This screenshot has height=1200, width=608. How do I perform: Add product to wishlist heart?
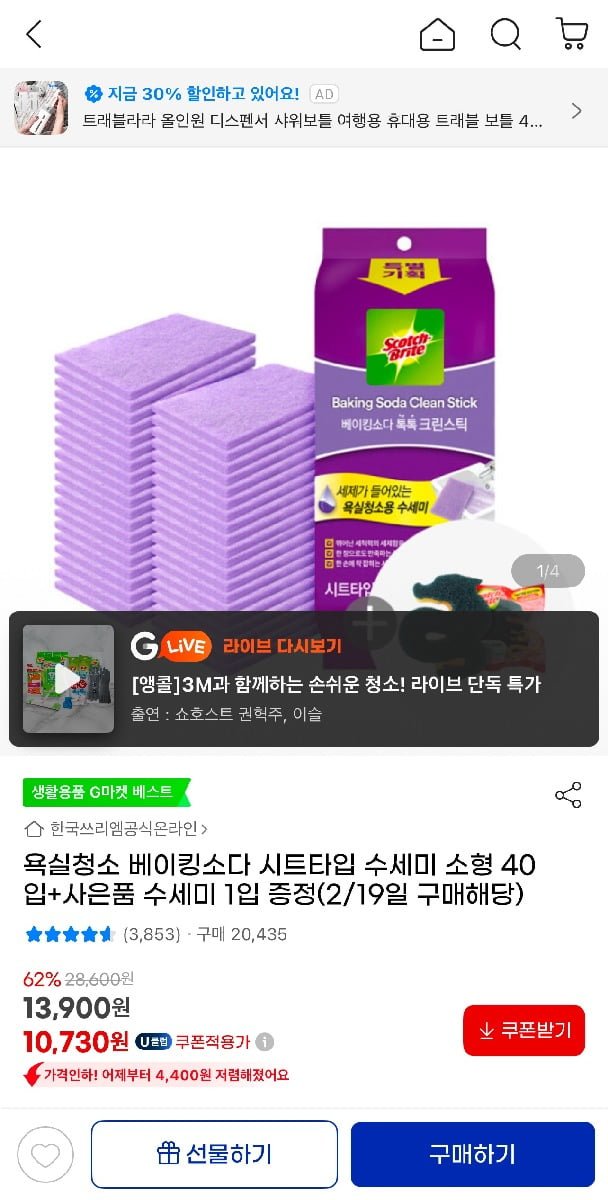[45, 1155]
